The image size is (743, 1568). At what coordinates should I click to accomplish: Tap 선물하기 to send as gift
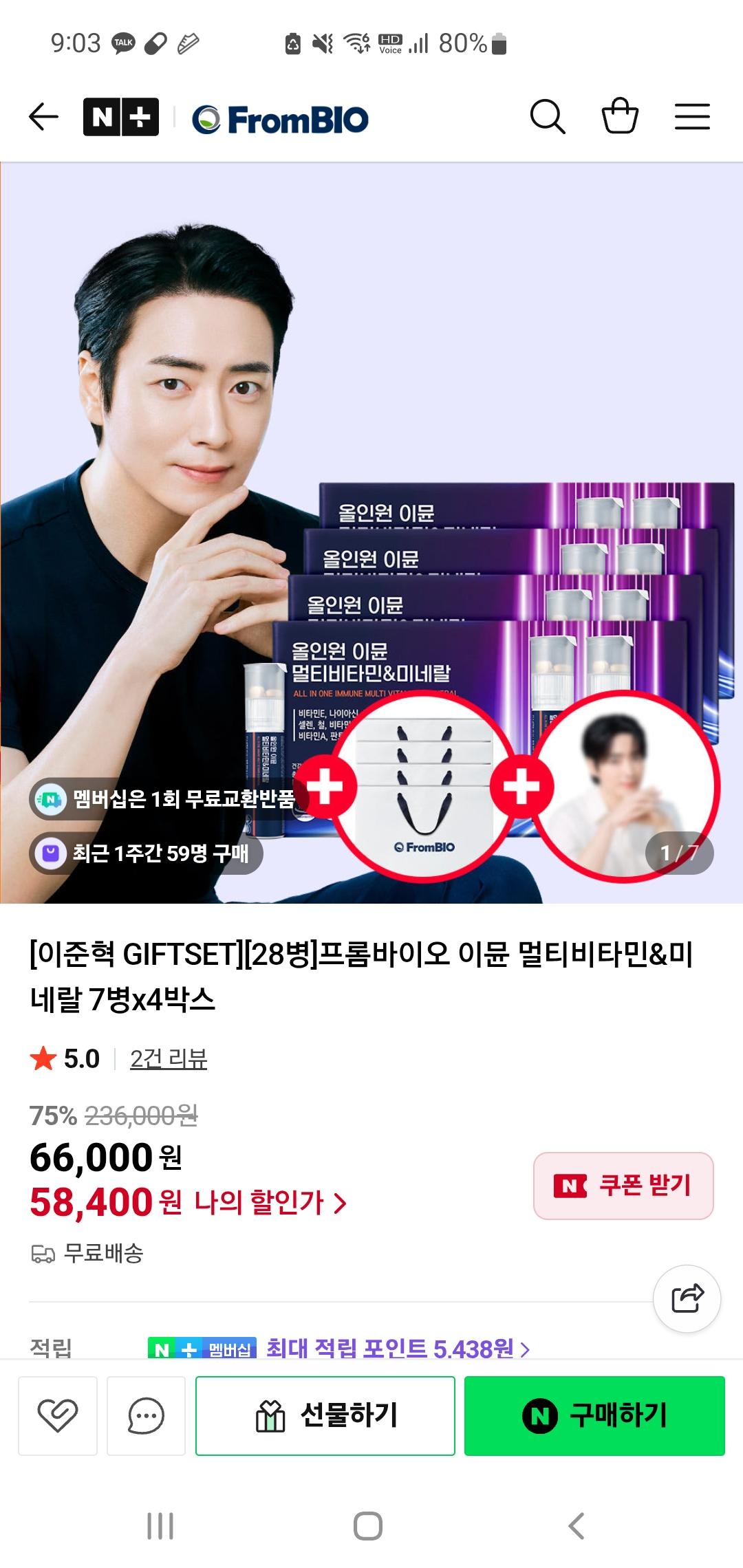click(325, 1415)
